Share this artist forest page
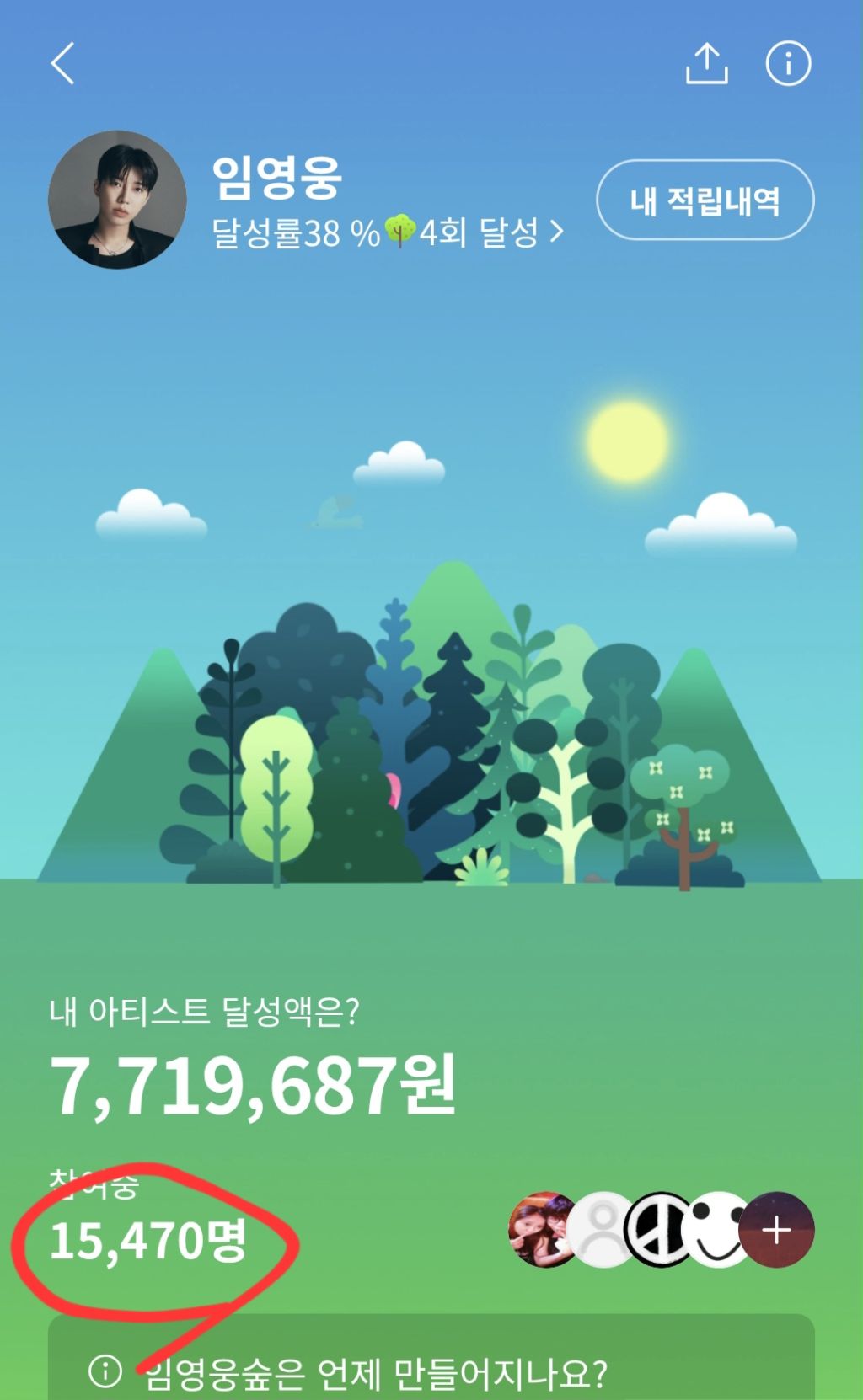863x1400 pixels. pyautogui.click(x=706, y=64)
